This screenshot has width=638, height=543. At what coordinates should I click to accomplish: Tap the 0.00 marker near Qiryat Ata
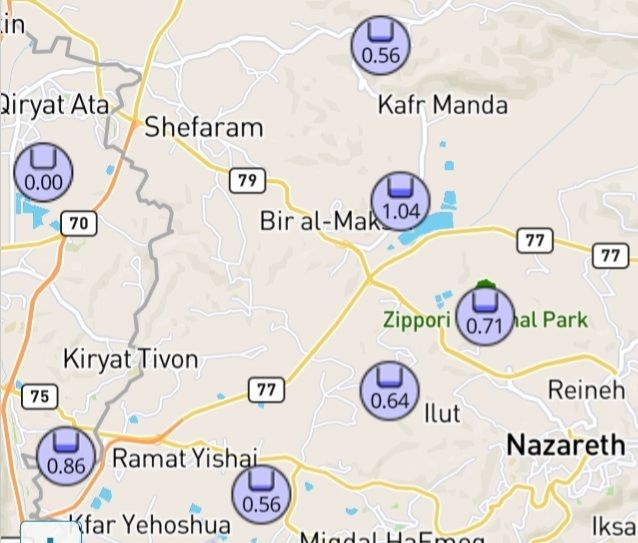click(x=43, y=172)
